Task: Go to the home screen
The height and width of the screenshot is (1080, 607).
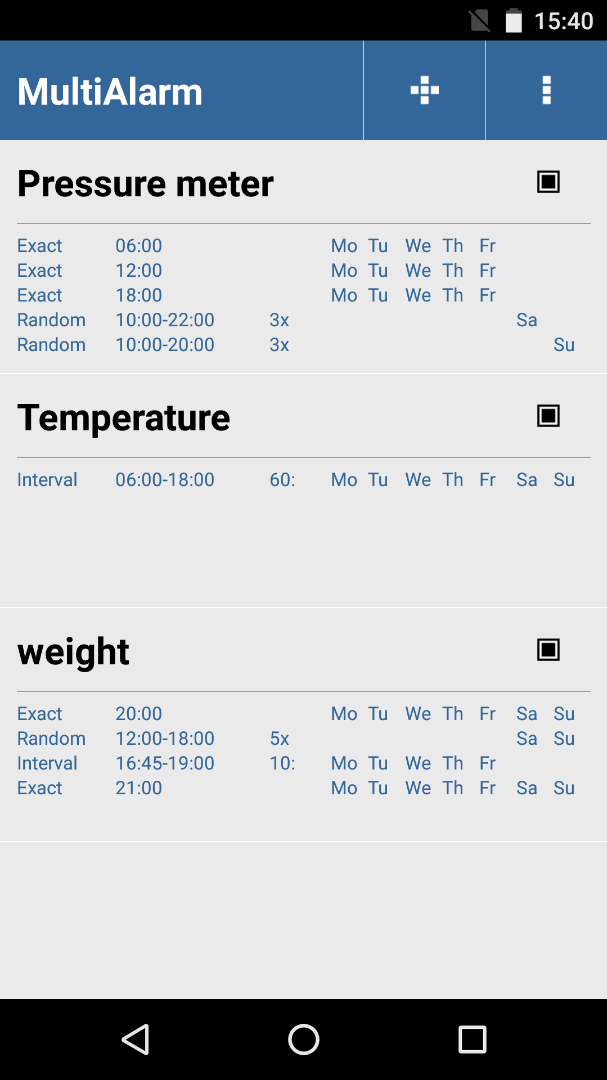Action: [x=303, y=1039]
